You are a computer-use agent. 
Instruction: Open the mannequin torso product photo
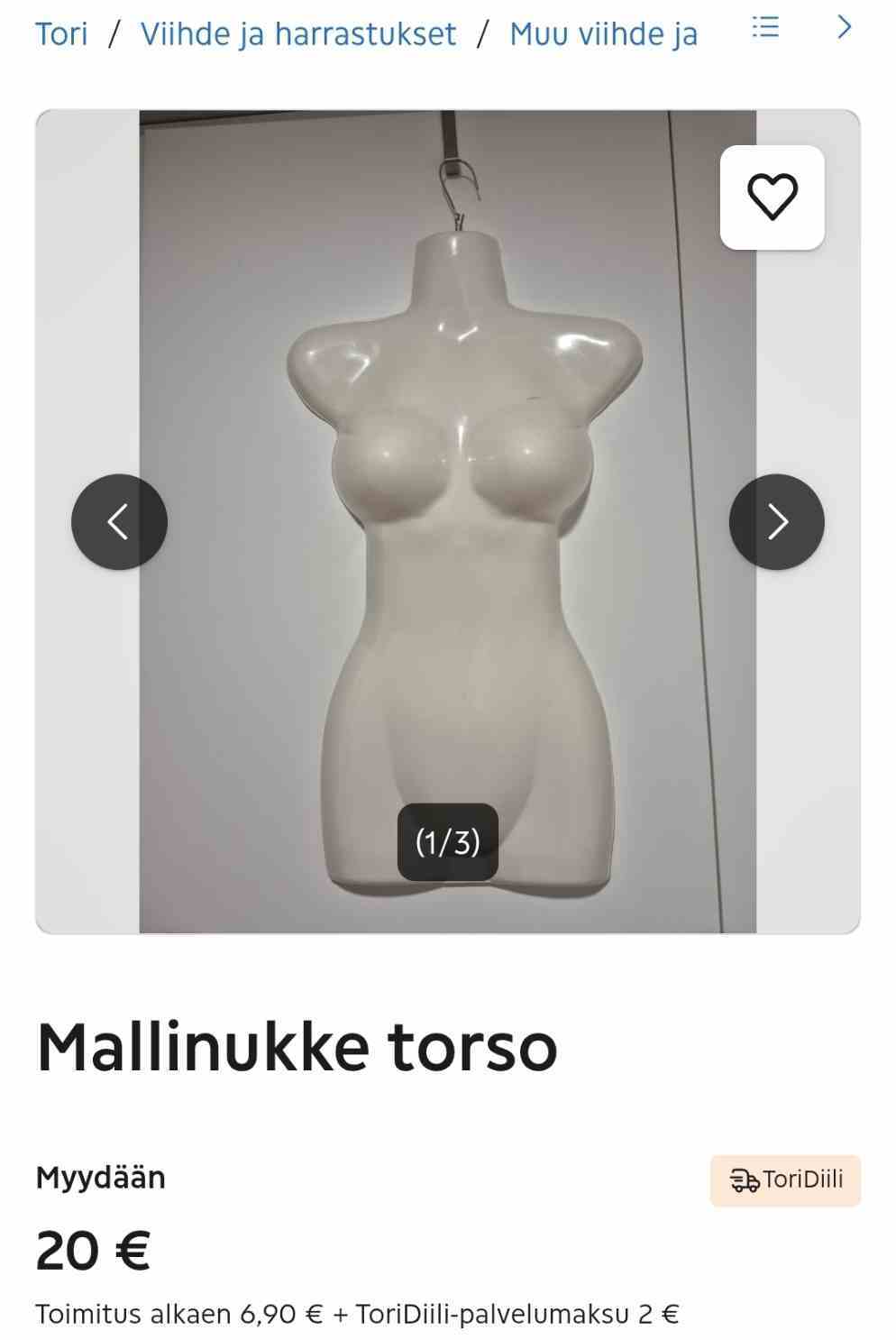pyautogui.click(x=448, y=521)
